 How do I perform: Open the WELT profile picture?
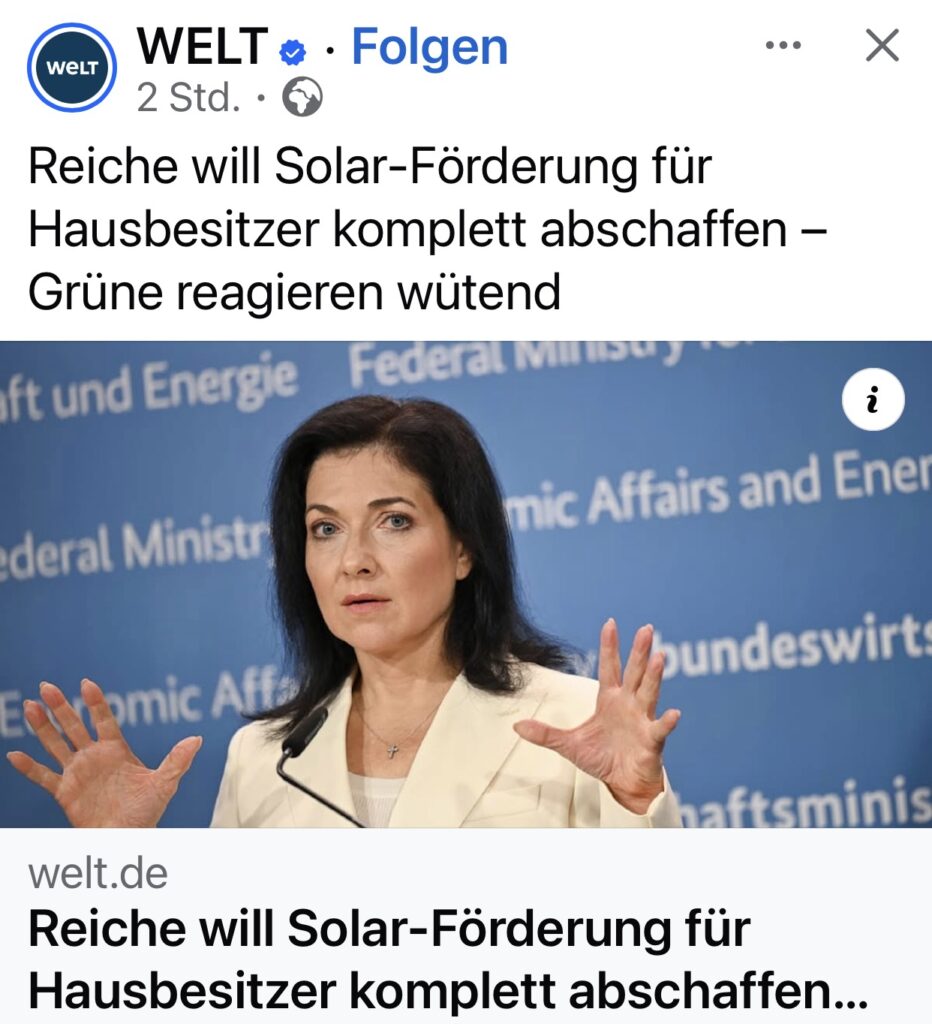point(71,66)
